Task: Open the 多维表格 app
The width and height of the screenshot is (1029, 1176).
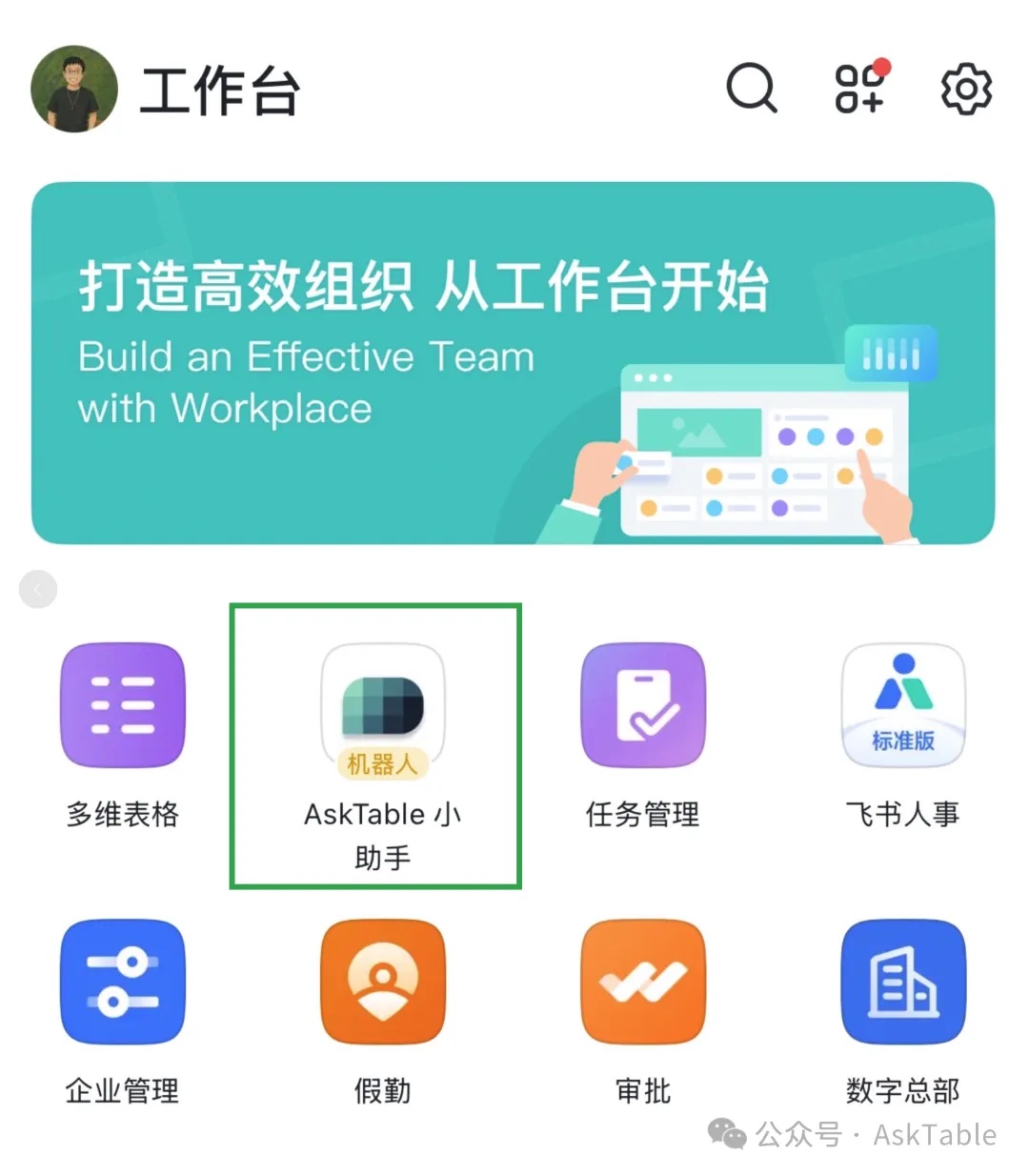Action: [123, 706]
